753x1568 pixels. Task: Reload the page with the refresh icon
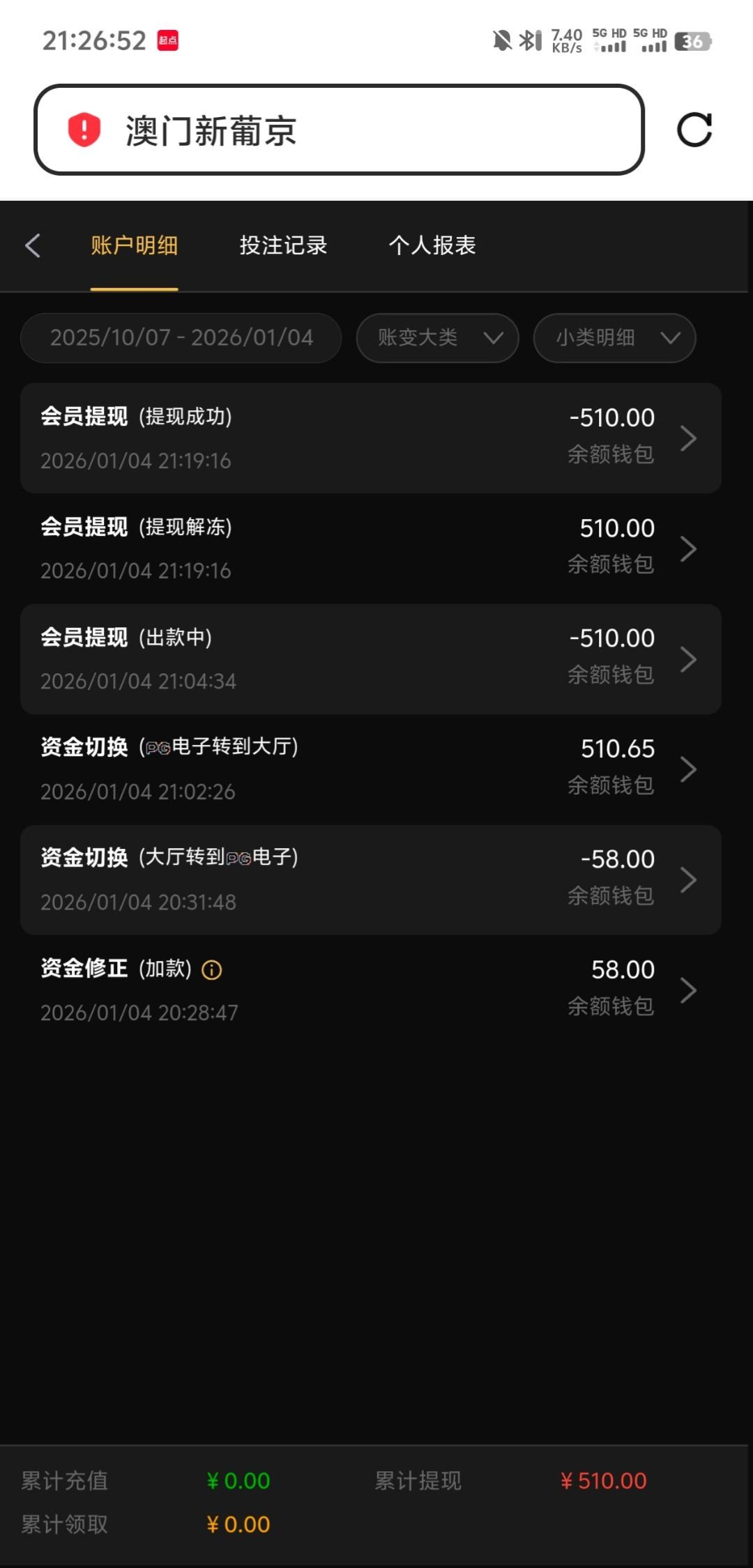[694, 130]
